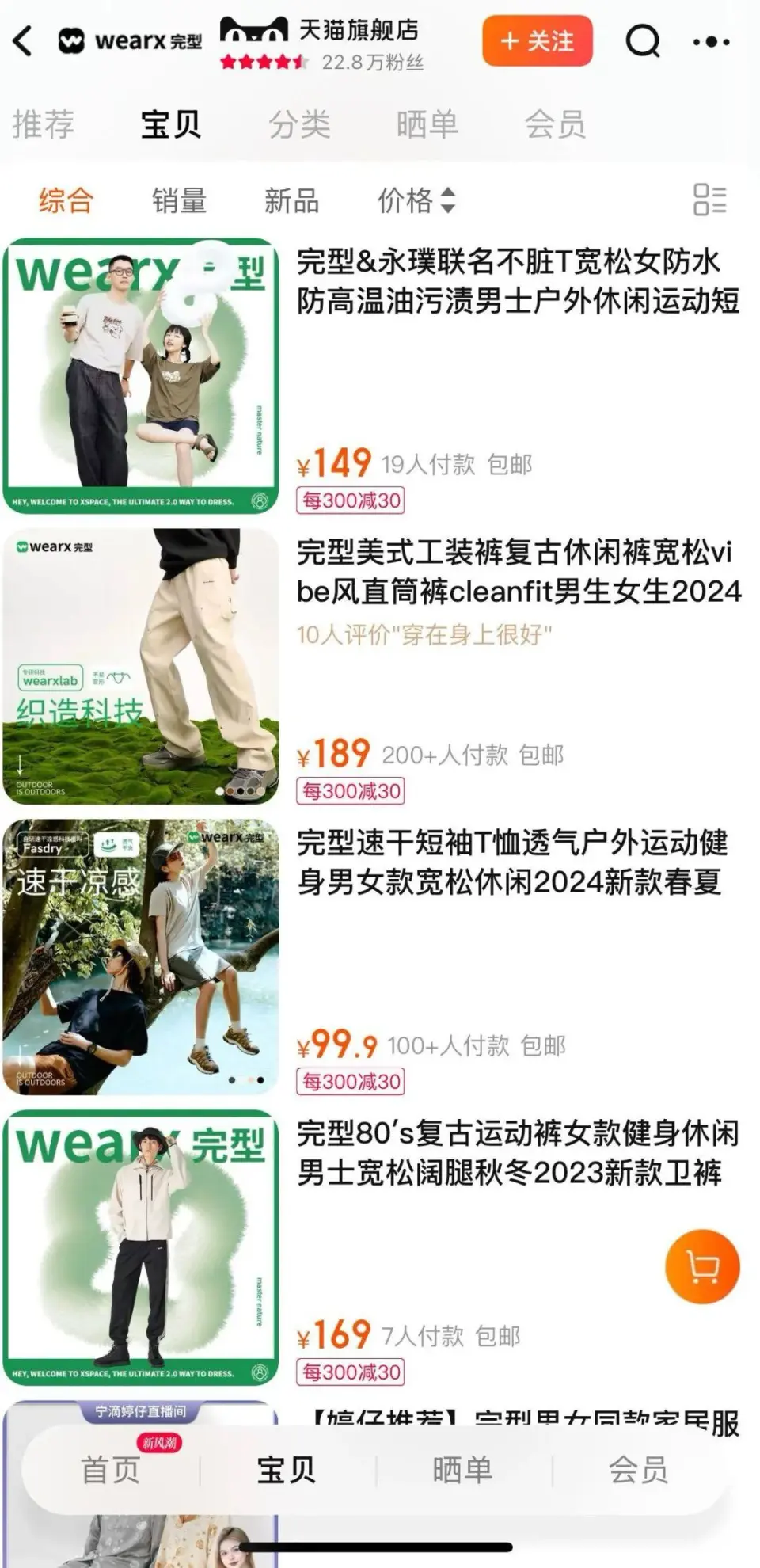Open the orange floating cart button
Image resolution: width=760 pixels, height=1568 pixels.
point(702,1266)
